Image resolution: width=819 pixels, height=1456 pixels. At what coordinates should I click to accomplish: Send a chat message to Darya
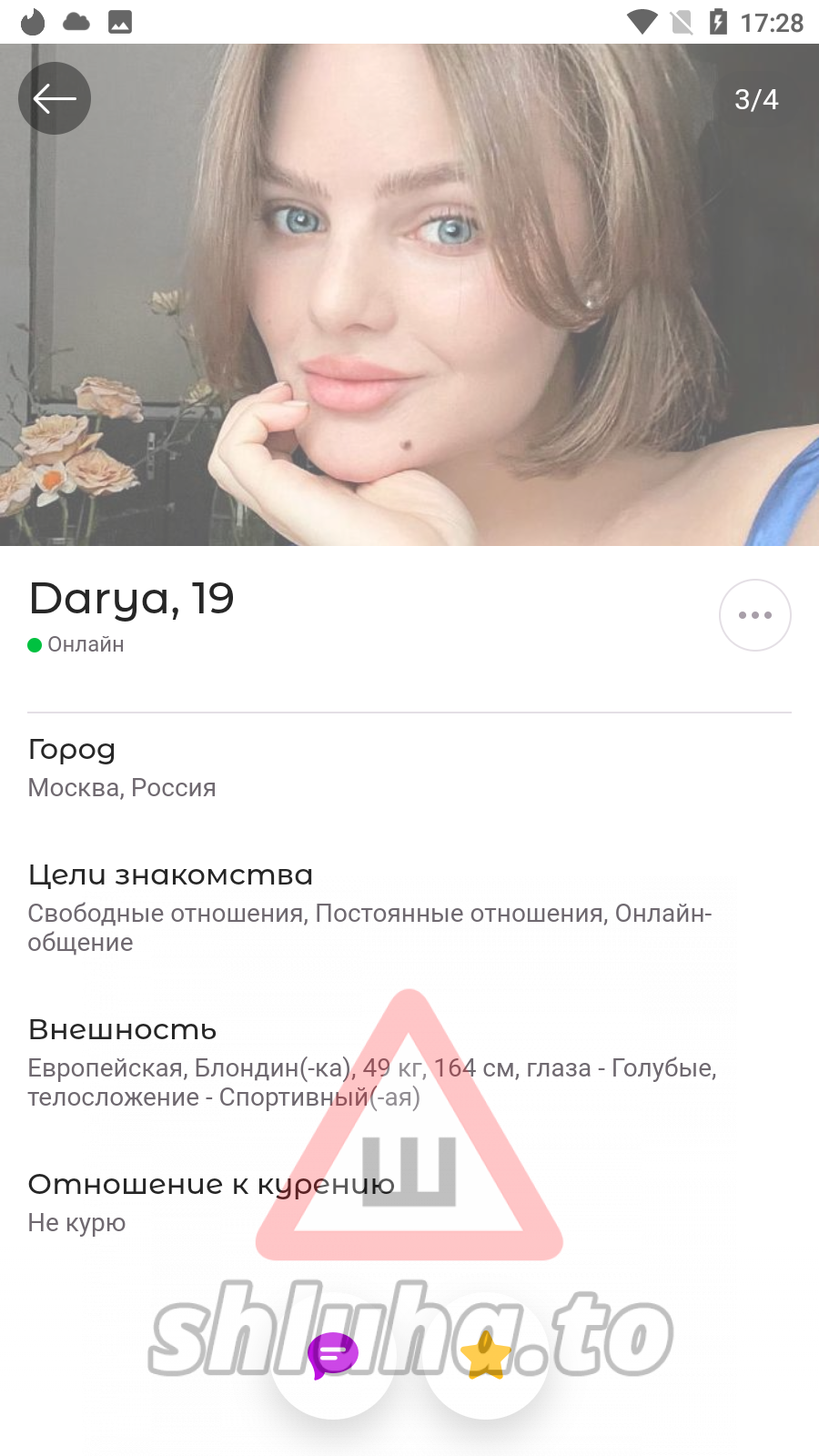333,1355
